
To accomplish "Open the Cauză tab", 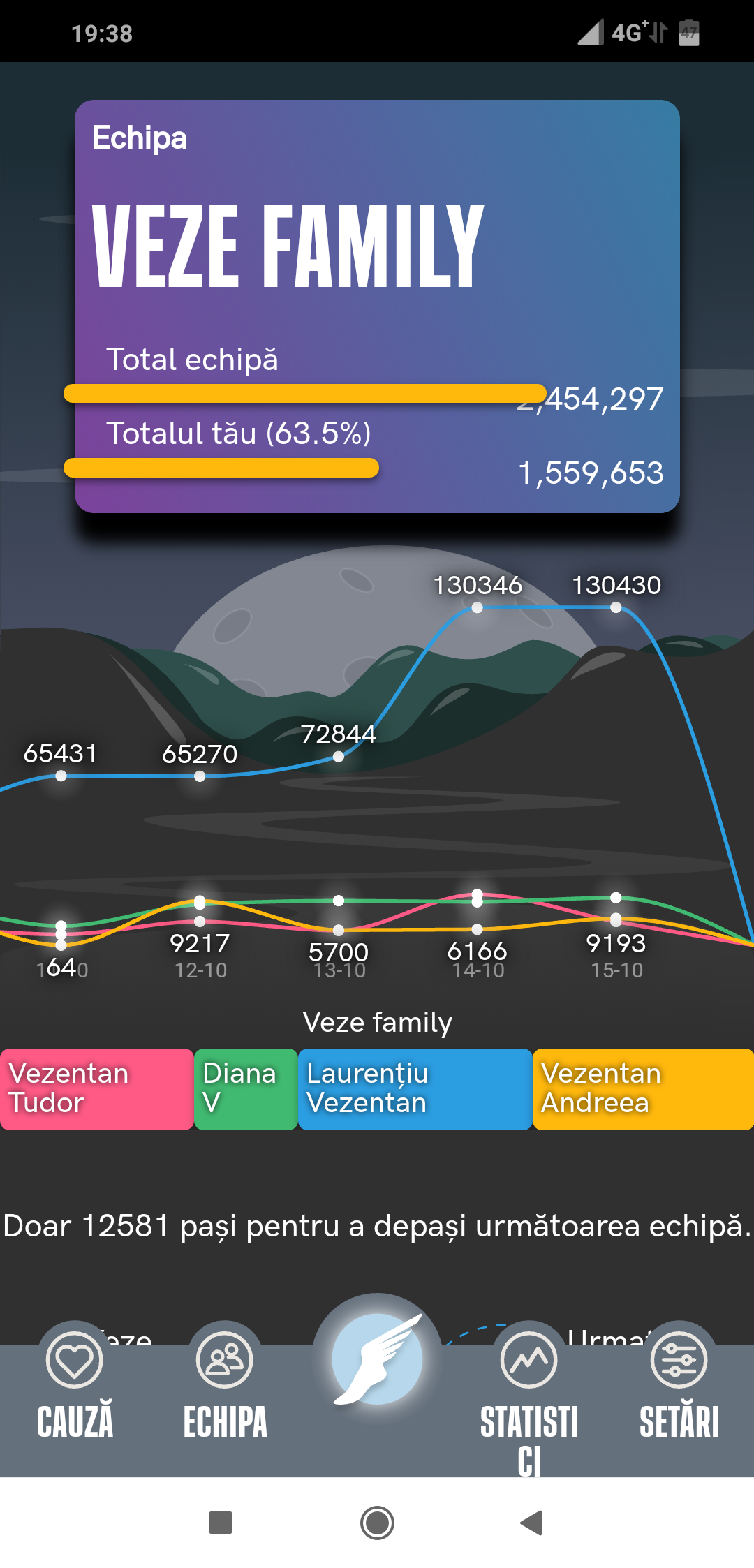I will click(x=75, y=1382).
